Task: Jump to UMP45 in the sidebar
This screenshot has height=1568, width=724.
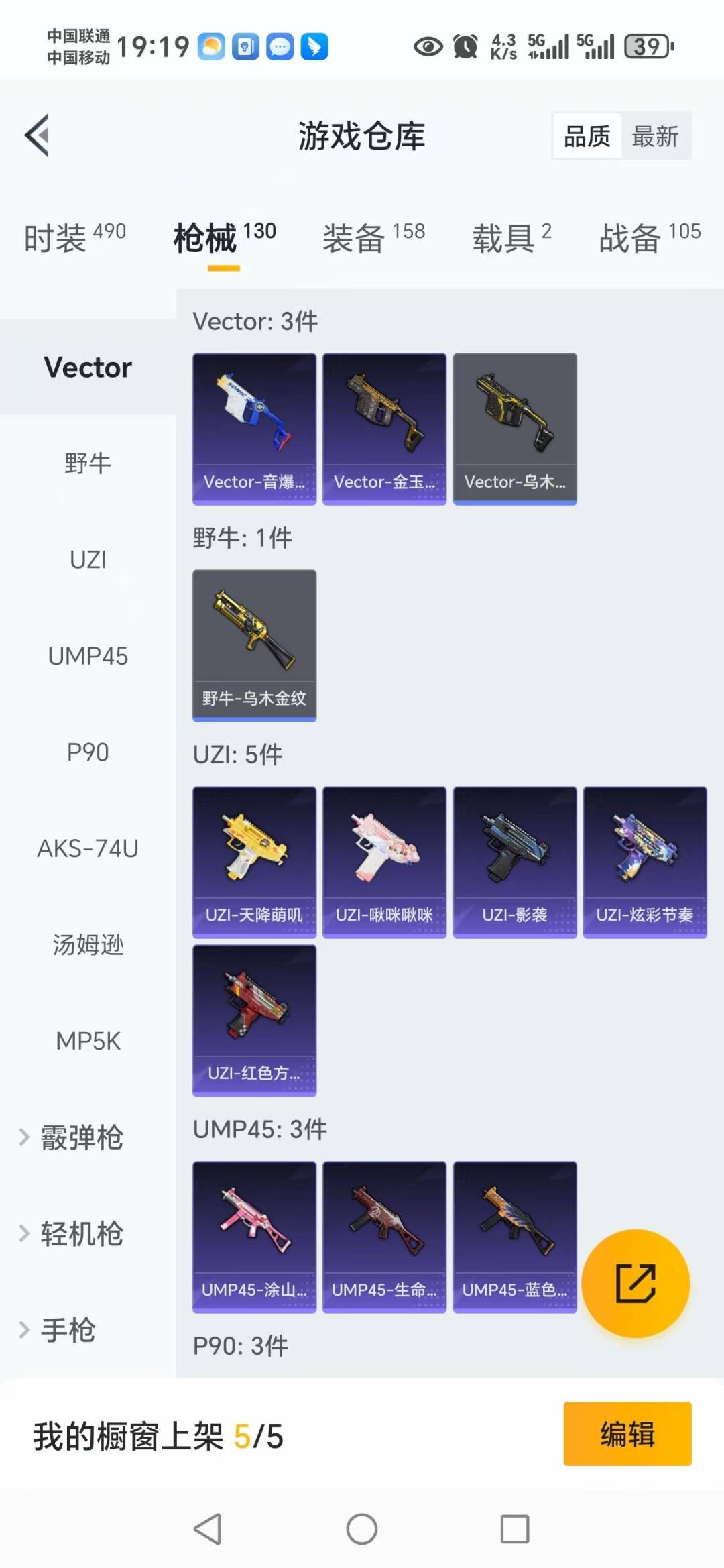Action: 88,656
